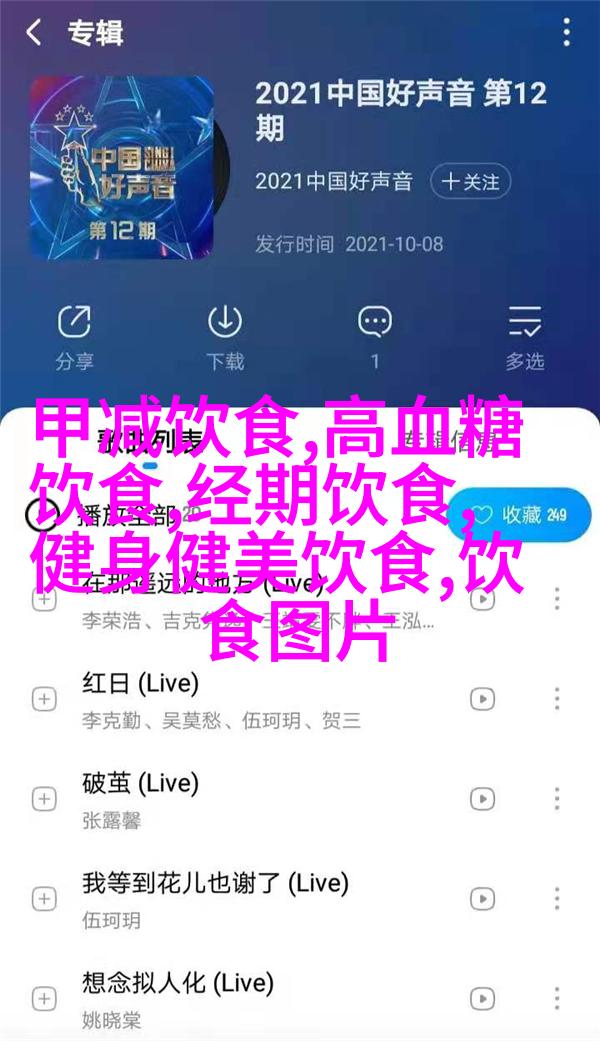
Task: Watch the video for 红日 (Live)
Action: 483,699
